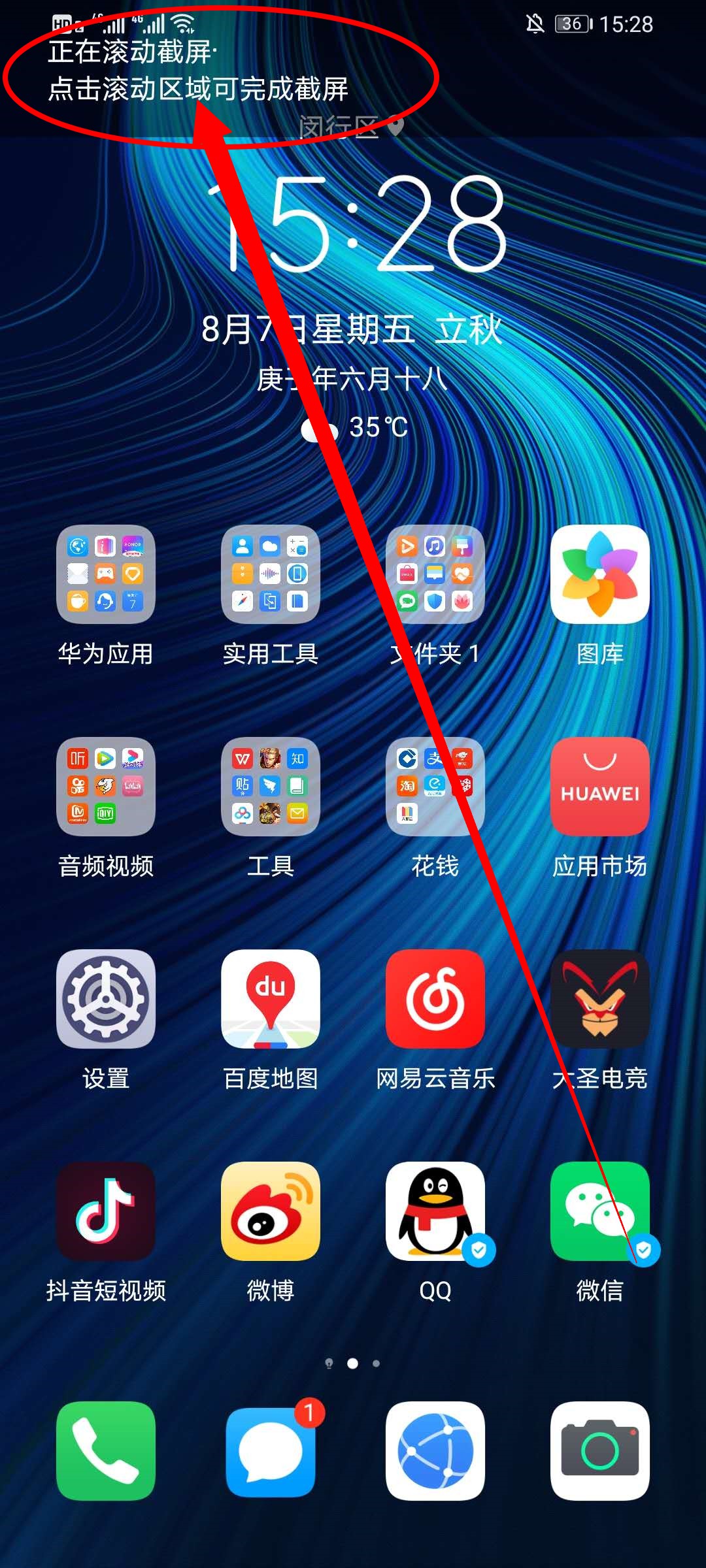Open the 实用工具 folder
This screenshot has width=706, height=1568.
pos(271,574)
